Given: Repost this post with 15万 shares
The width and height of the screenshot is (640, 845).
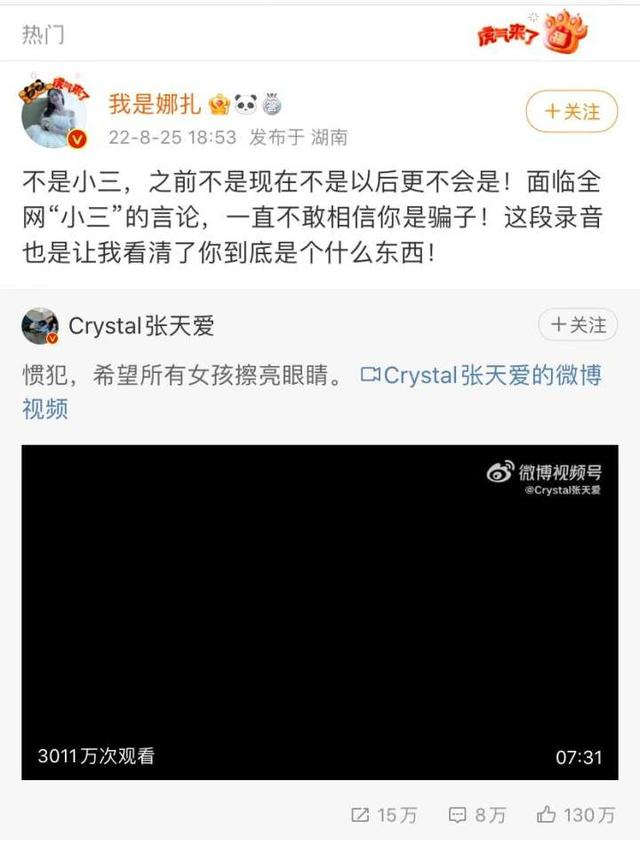Looking at the screenshot, I should tap(385, 815).
